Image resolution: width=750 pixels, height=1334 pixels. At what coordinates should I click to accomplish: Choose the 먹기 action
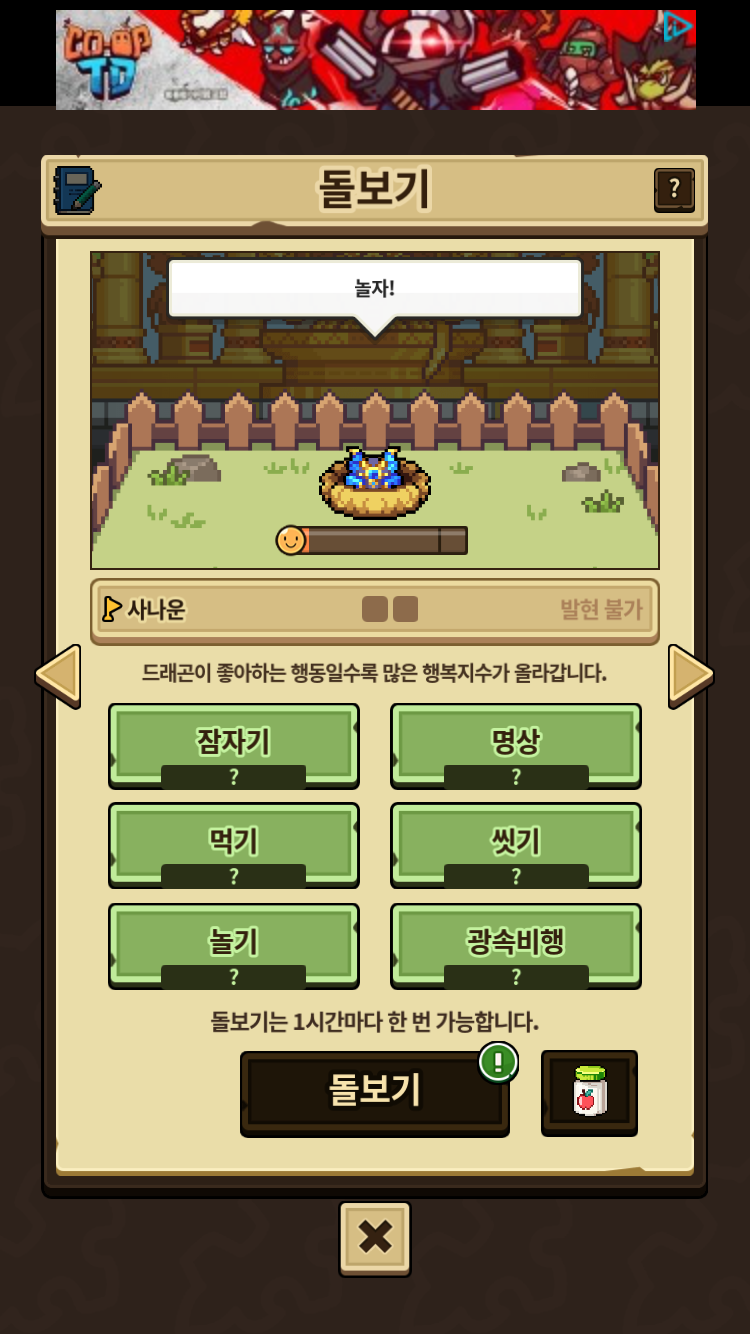point(234,845)
